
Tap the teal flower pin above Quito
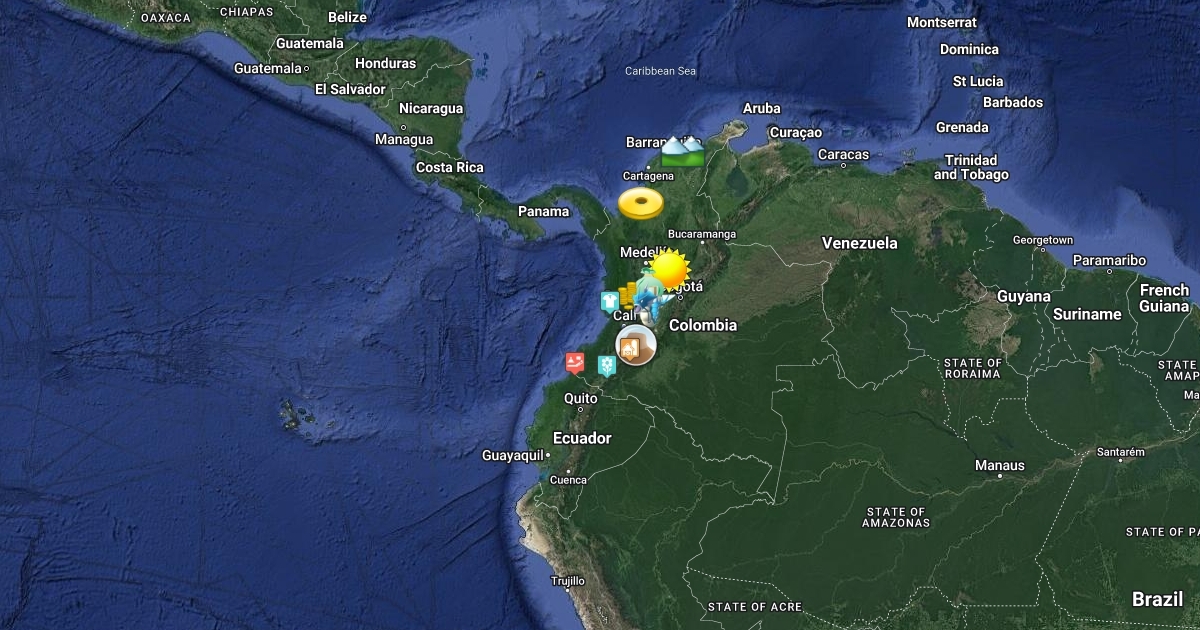606,365
